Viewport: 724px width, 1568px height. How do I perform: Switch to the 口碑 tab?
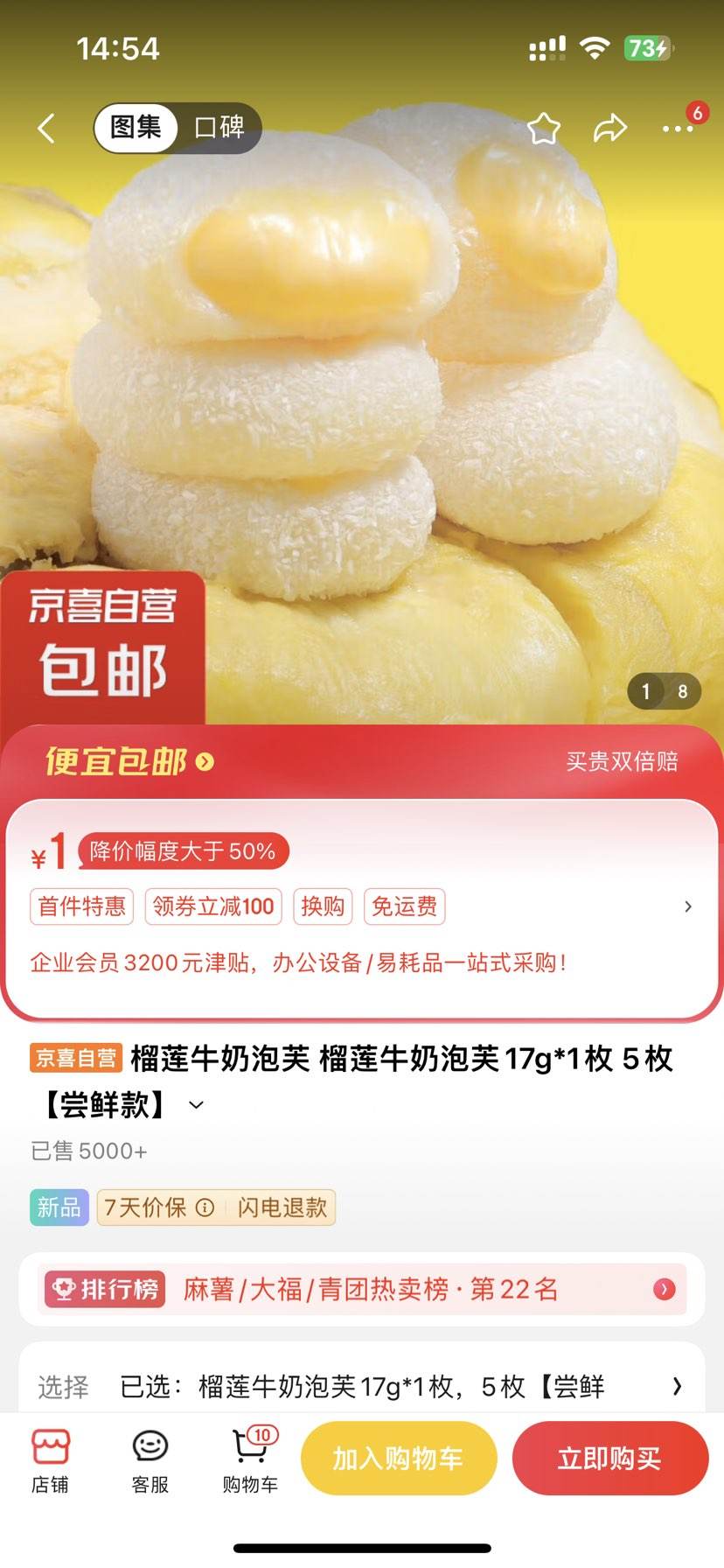(219, 128)
